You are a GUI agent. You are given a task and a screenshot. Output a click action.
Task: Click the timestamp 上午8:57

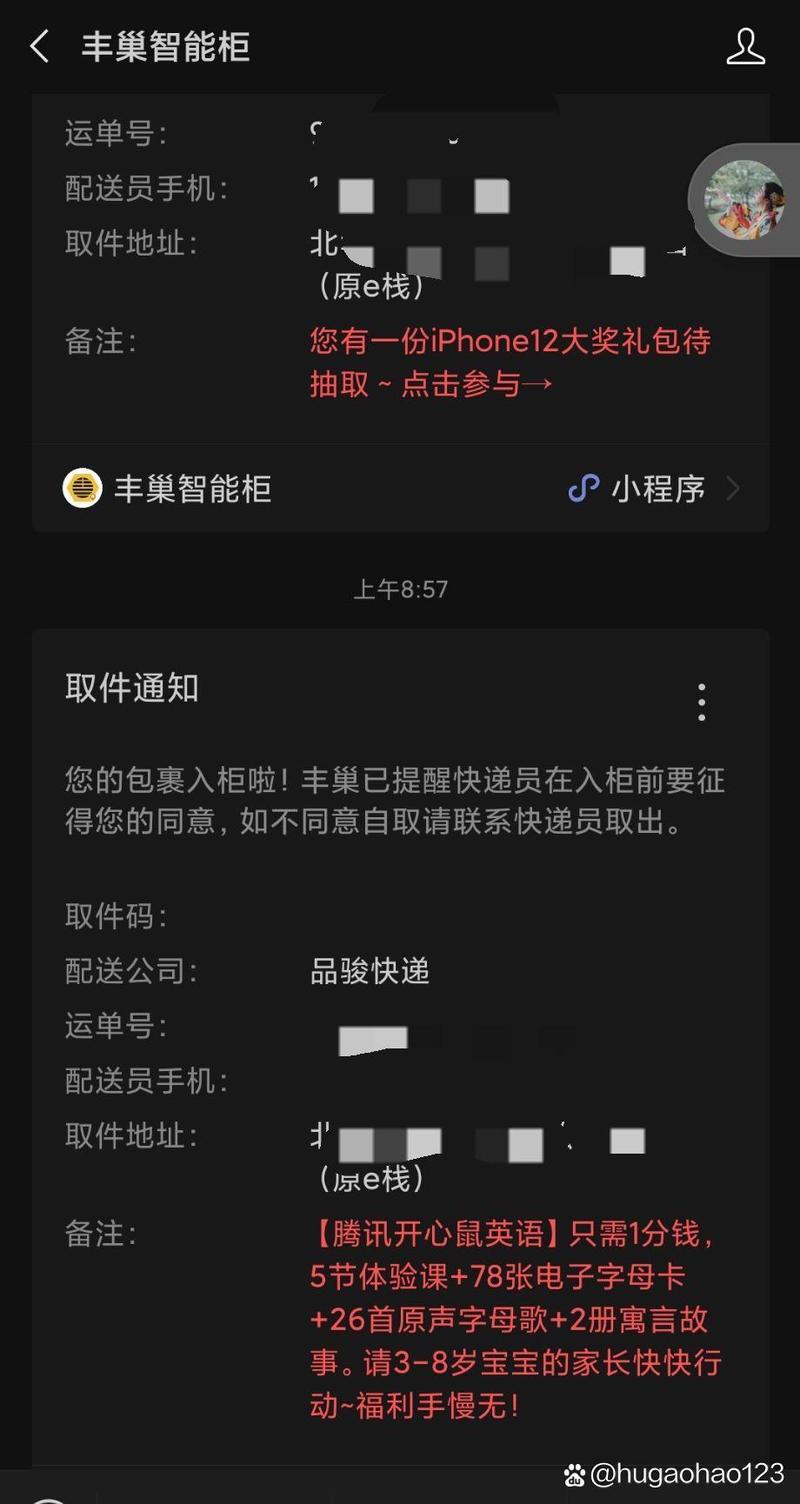coord(400,589)
